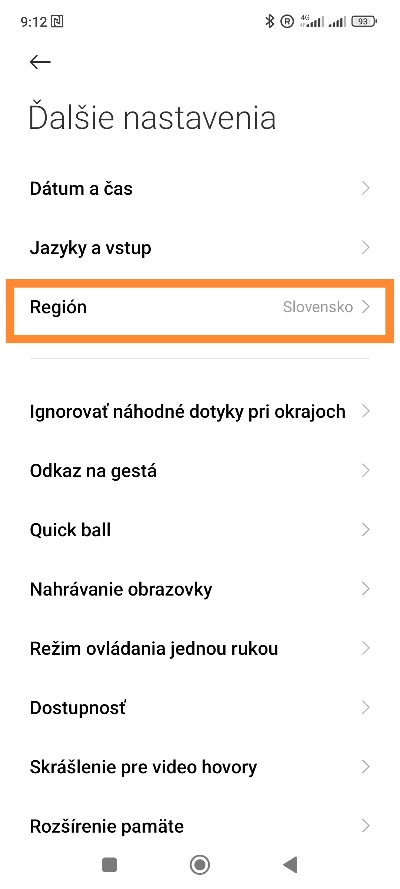The width and height of the screenshot is (400, 889).
Task: Open the Región setting
Action: point(200,307)
